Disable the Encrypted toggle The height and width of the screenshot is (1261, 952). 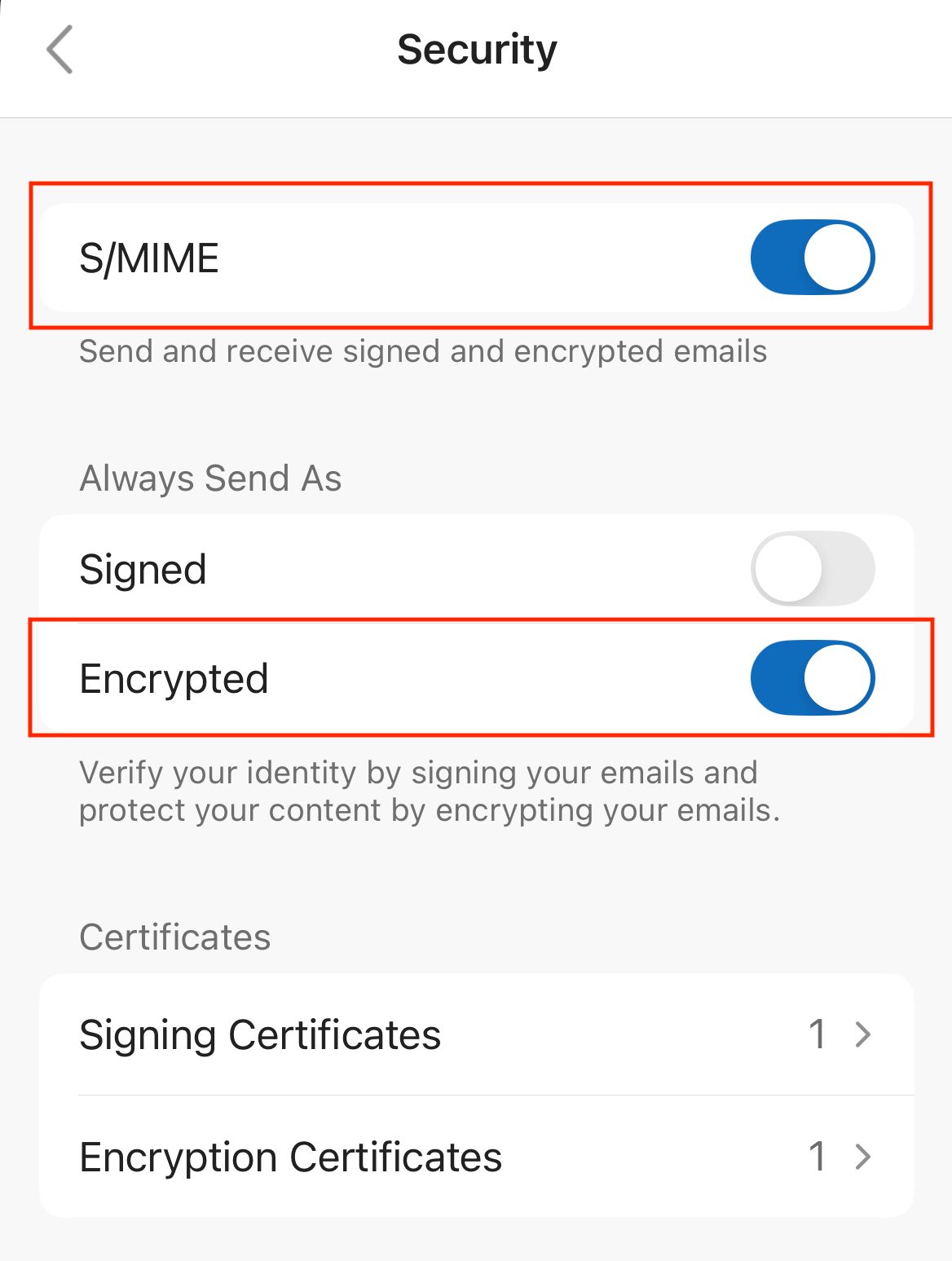[x=812, y=678]
